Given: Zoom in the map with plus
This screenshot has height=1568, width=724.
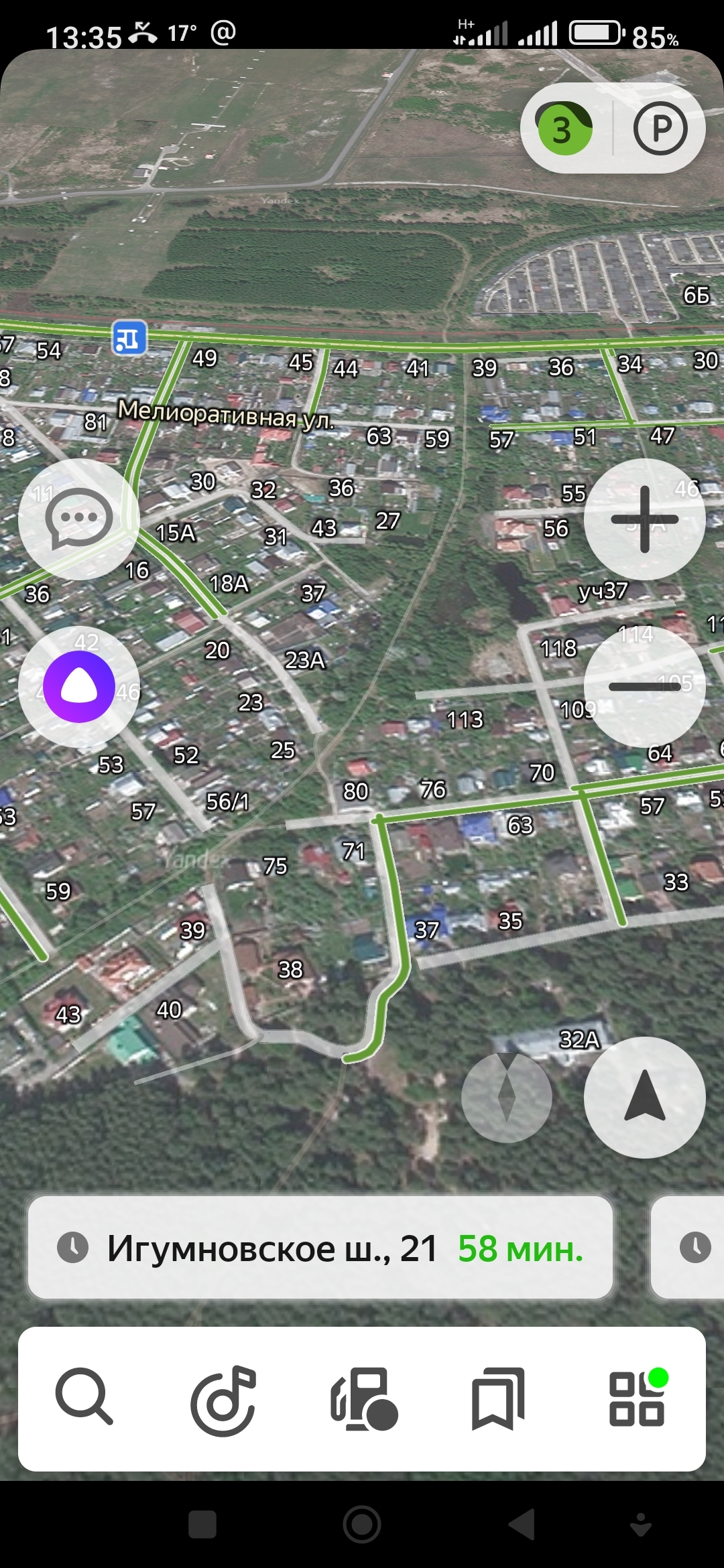Looking at the screenshot, I should coord(644,519).
